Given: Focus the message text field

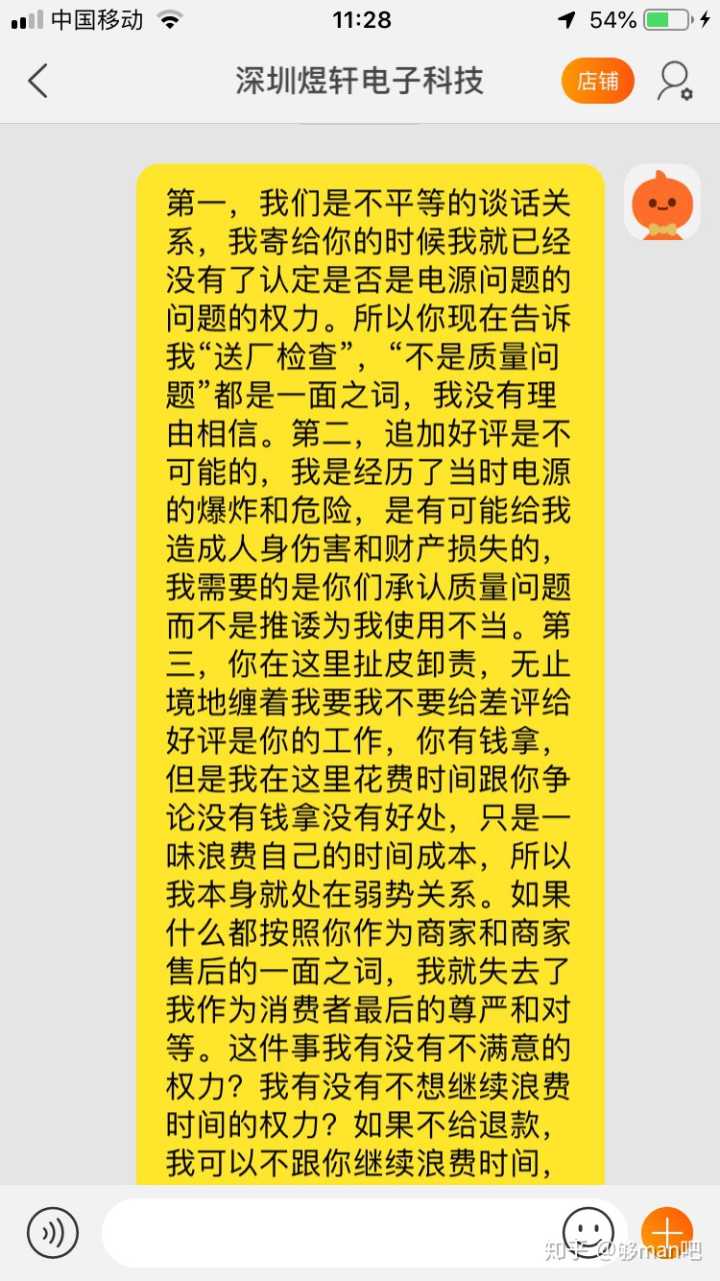Looking at the screenshot, I should tap(330, 1232).
